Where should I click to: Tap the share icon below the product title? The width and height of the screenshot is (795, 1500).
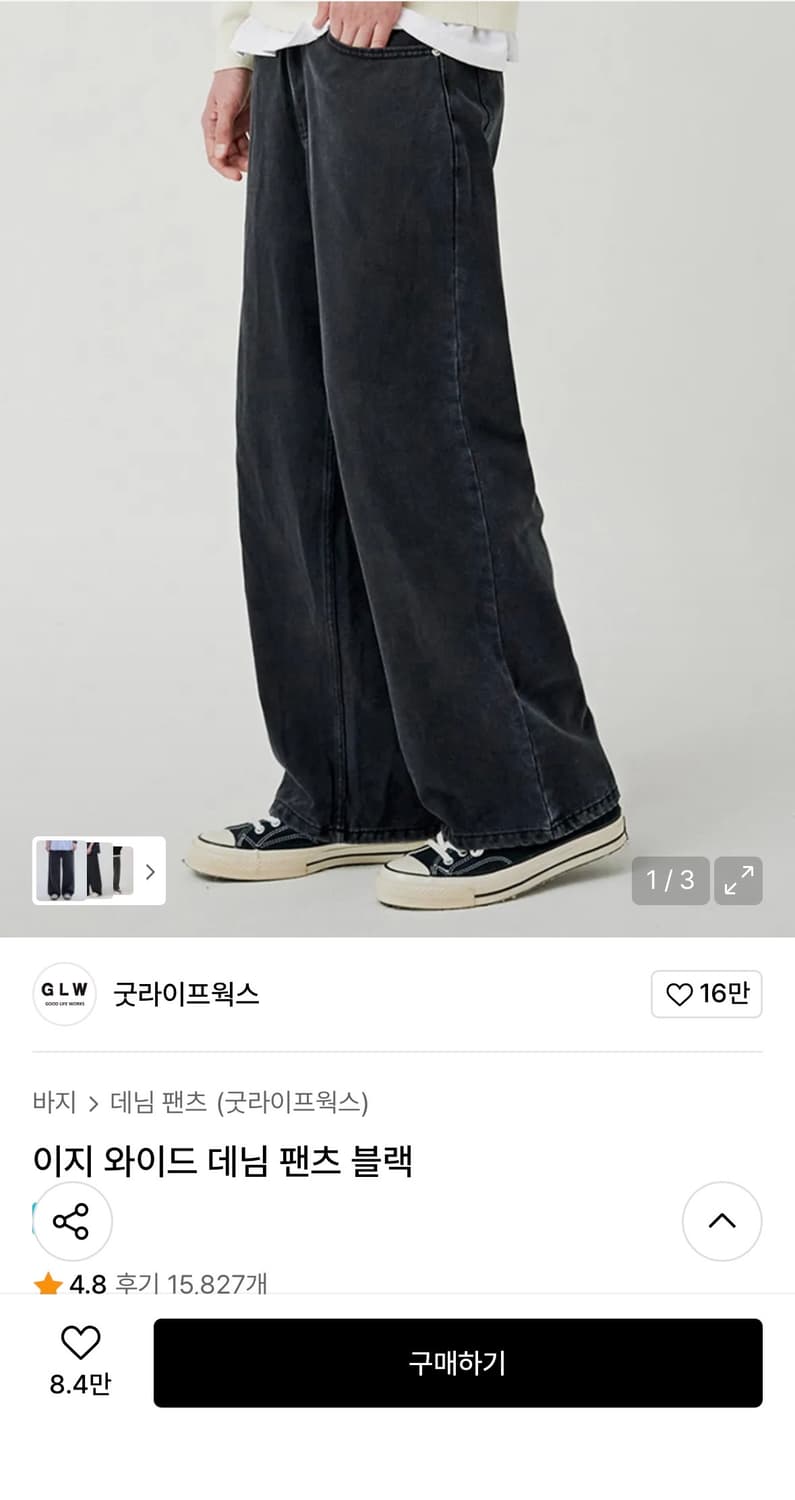tap(72, 1221)
